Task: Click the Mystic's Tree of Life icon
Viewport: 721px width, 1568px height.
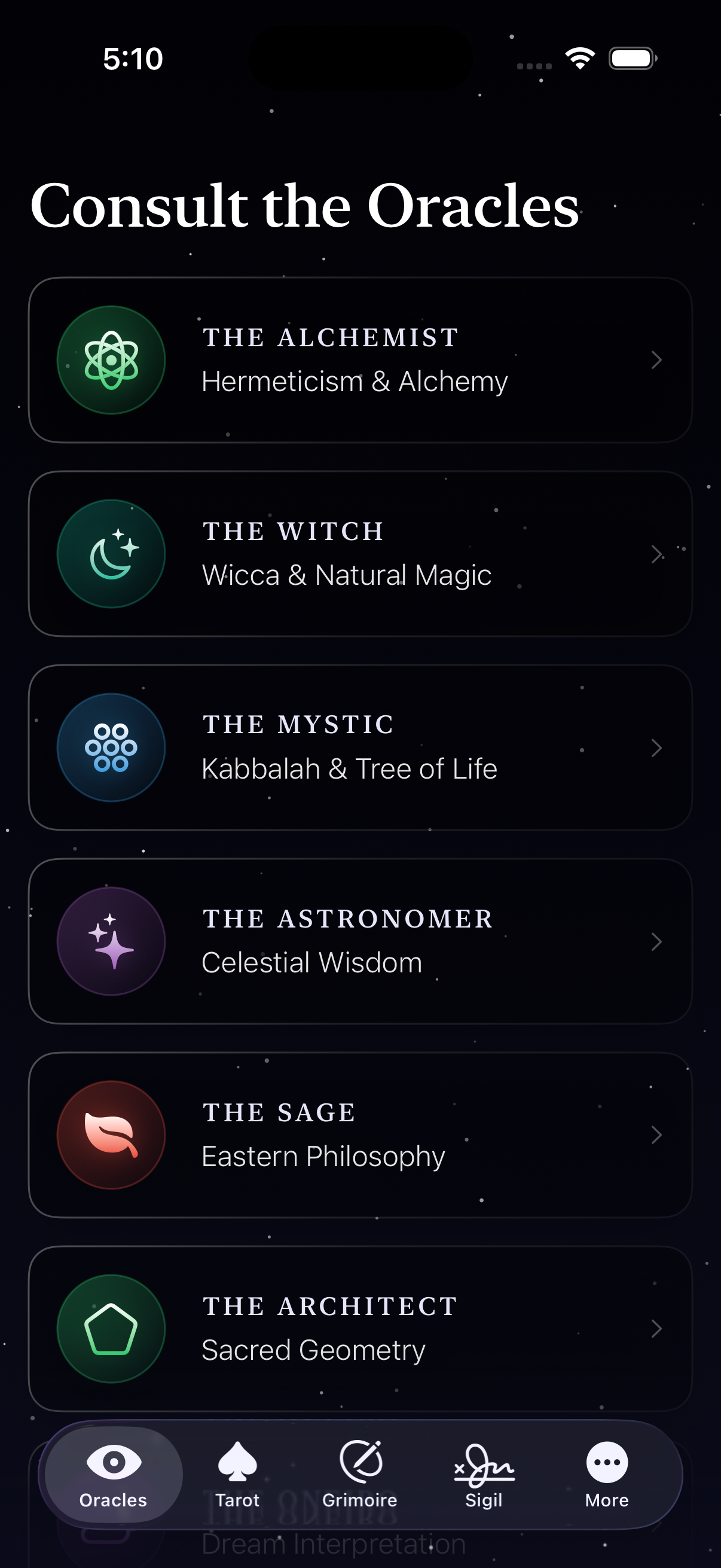Action: (x=111, y=747)
